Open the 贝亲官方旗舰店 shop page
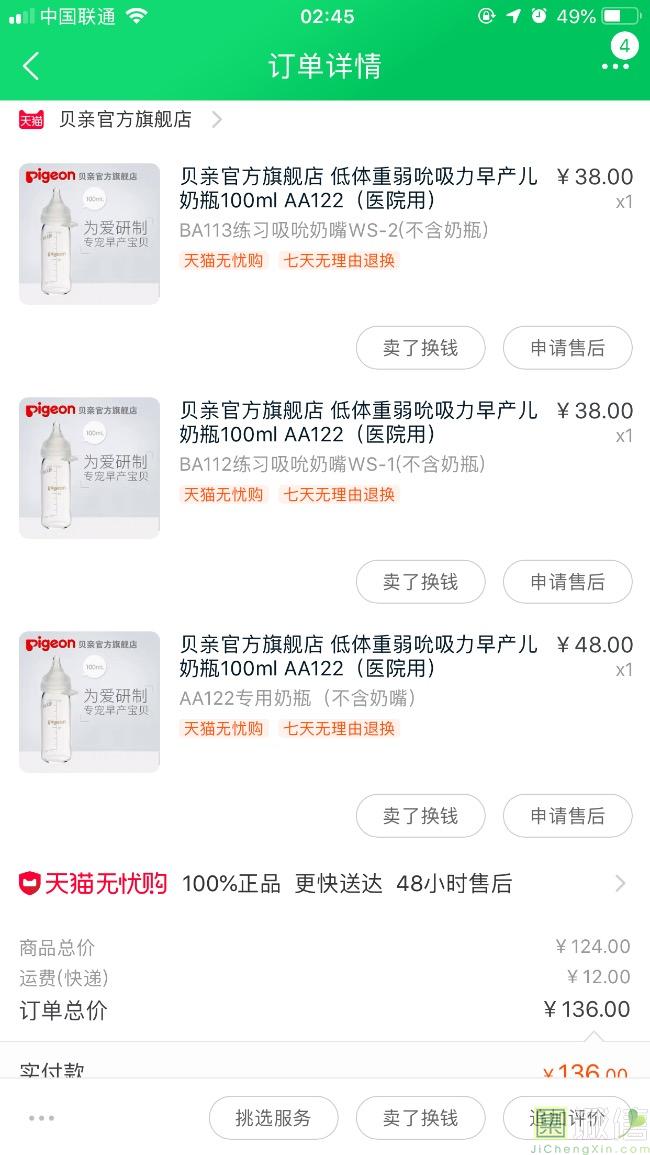650x1155 pixels. pos(125,120)
